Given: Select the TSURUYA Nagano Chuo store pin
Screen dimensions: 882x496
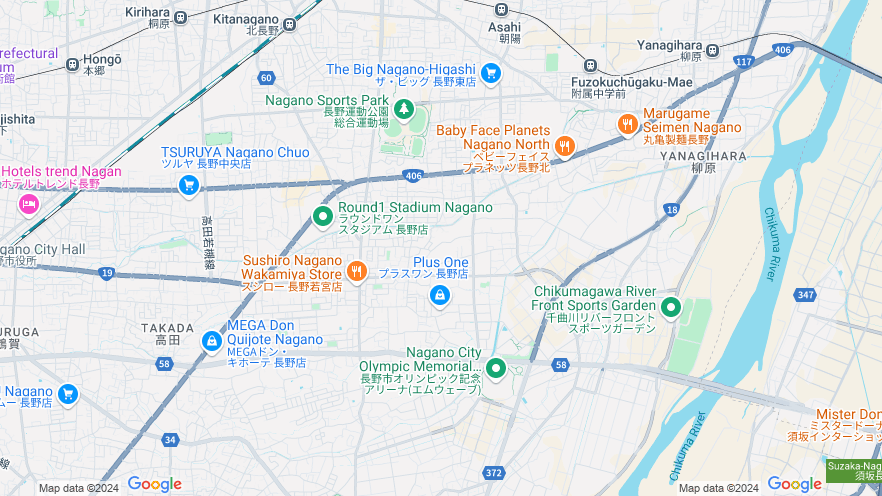Looking at the screenshot, I should tap(188, 185).
